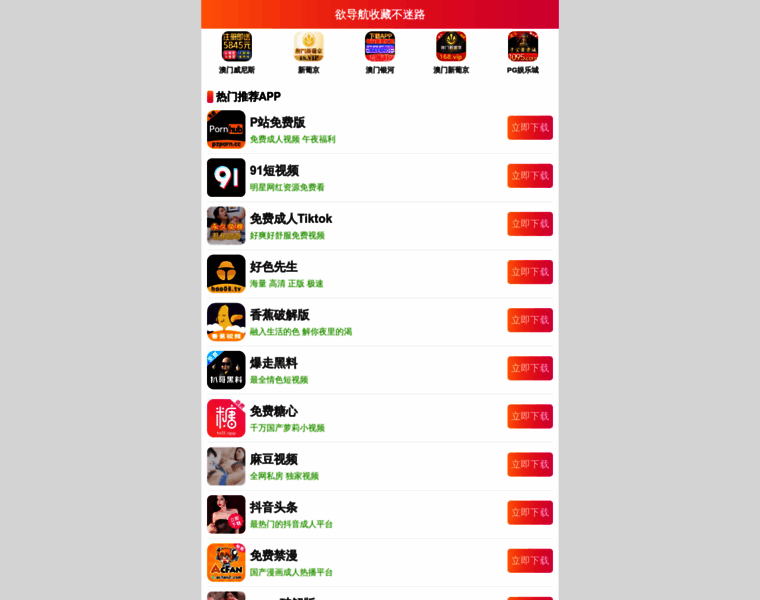Tap 立即下载 next to 抖音头条

tap(529, 512)
